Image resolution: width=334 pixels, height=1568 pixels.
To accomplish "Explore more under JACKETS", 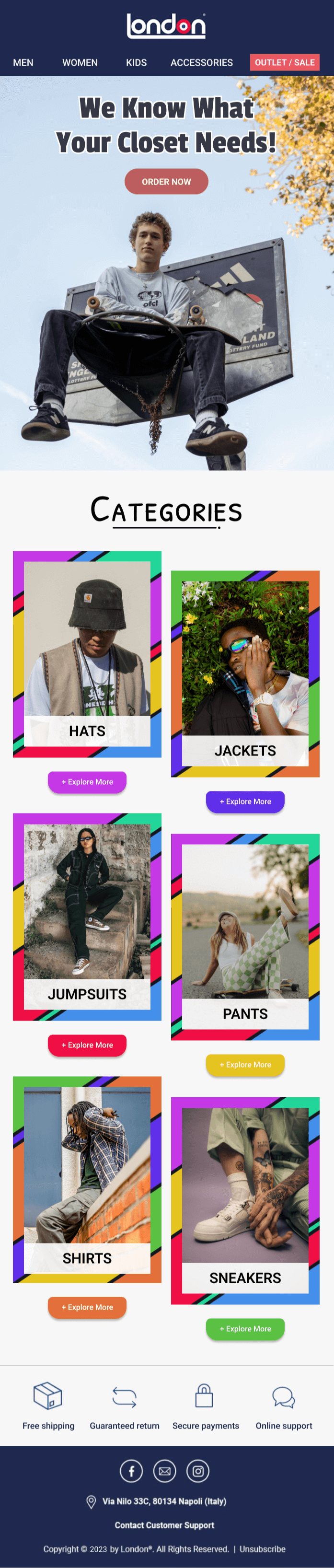I will pyautogui.click(x=244, y=801).
